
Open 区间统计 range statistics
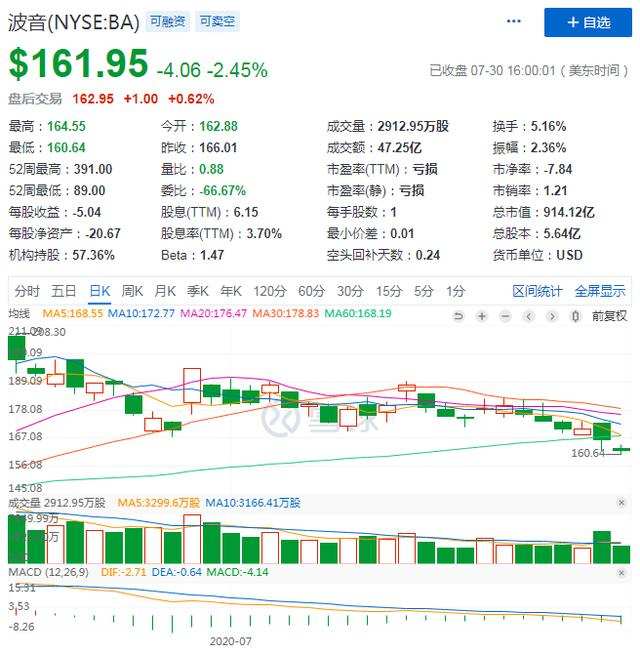538,291
